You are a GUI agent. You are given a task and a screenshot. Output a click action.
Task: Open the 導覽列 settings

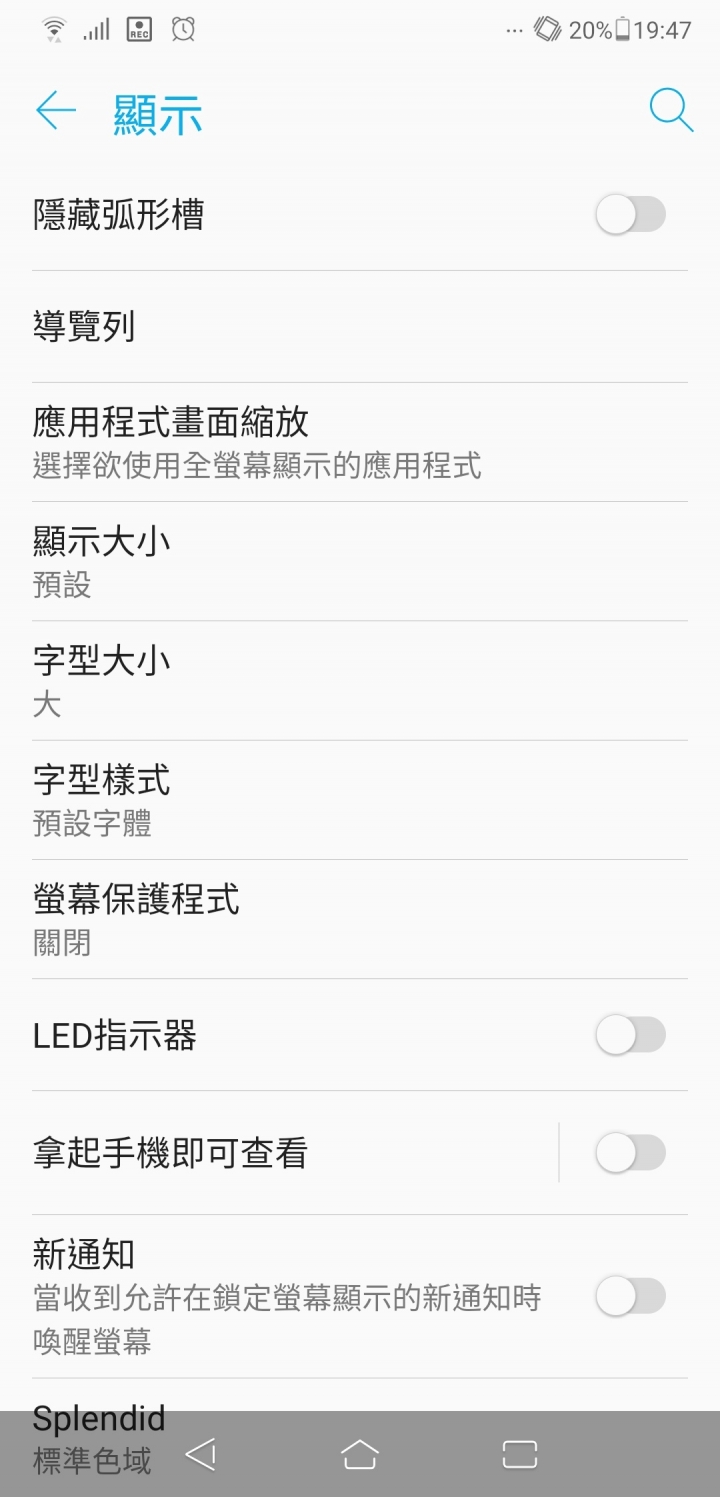pos(360,327)
